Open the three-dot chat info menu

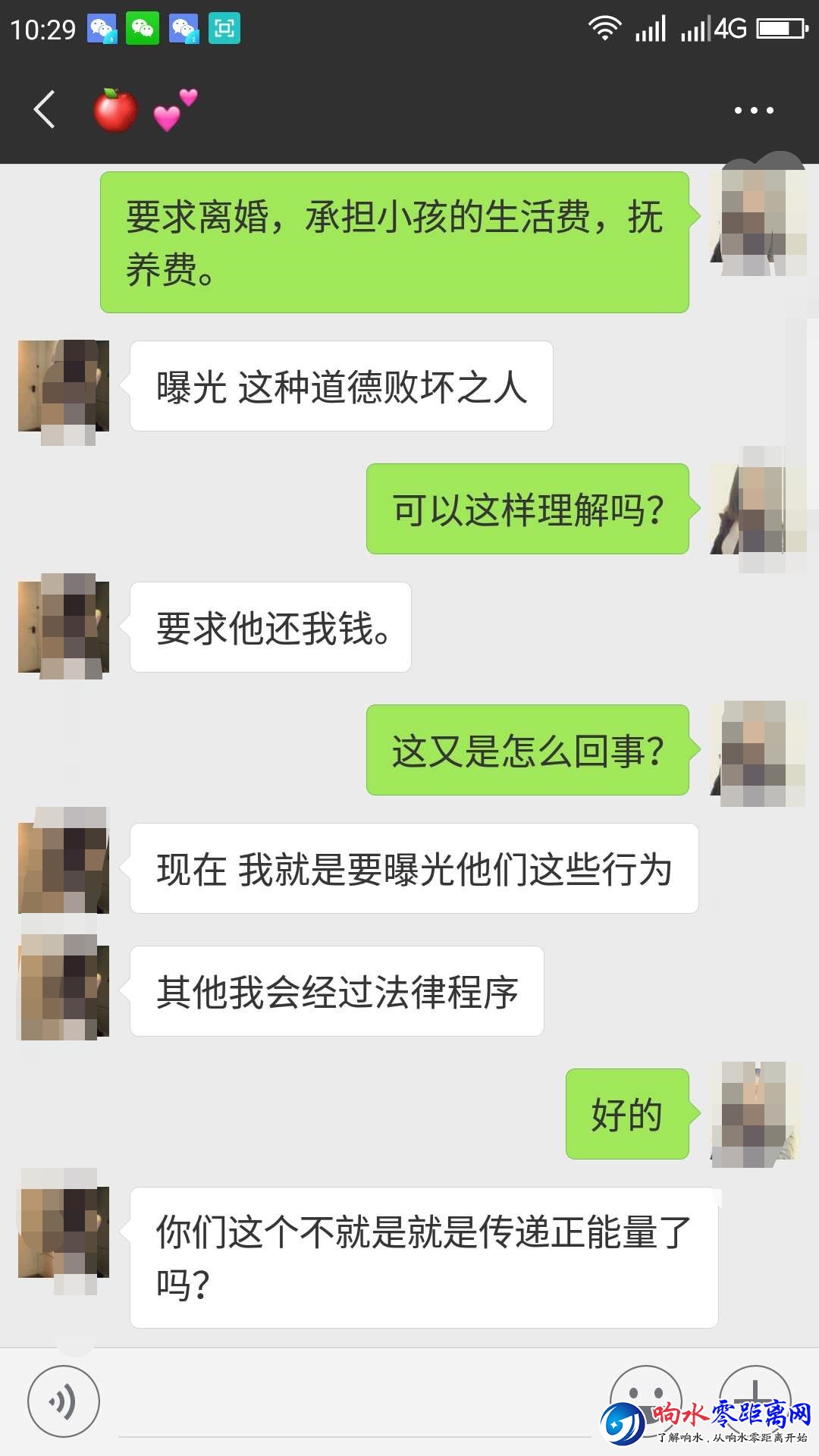pyautogui.click(x=753, y=111)
